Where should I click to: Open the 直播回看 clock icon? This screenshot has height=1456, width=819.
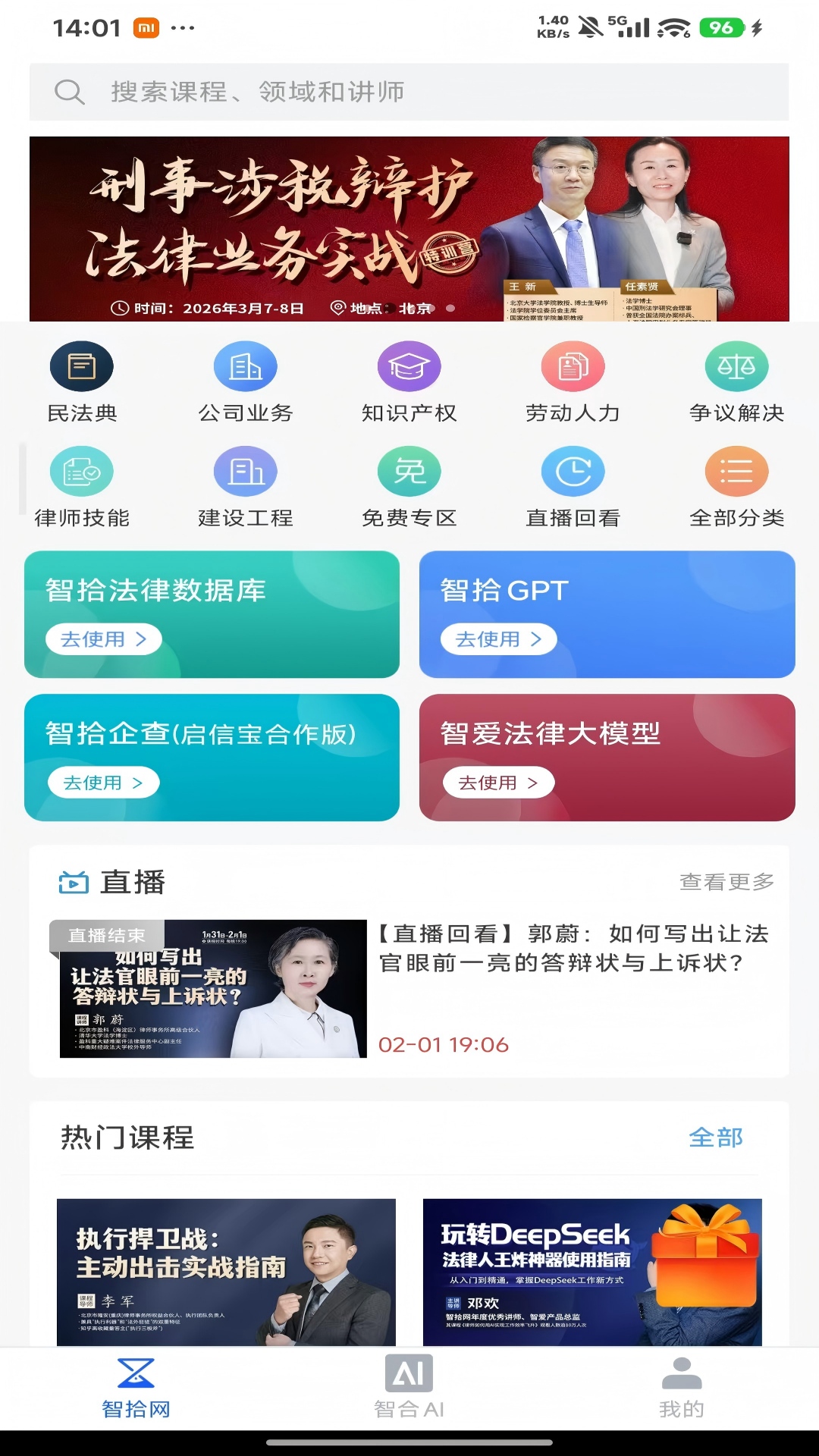point(574,472)
